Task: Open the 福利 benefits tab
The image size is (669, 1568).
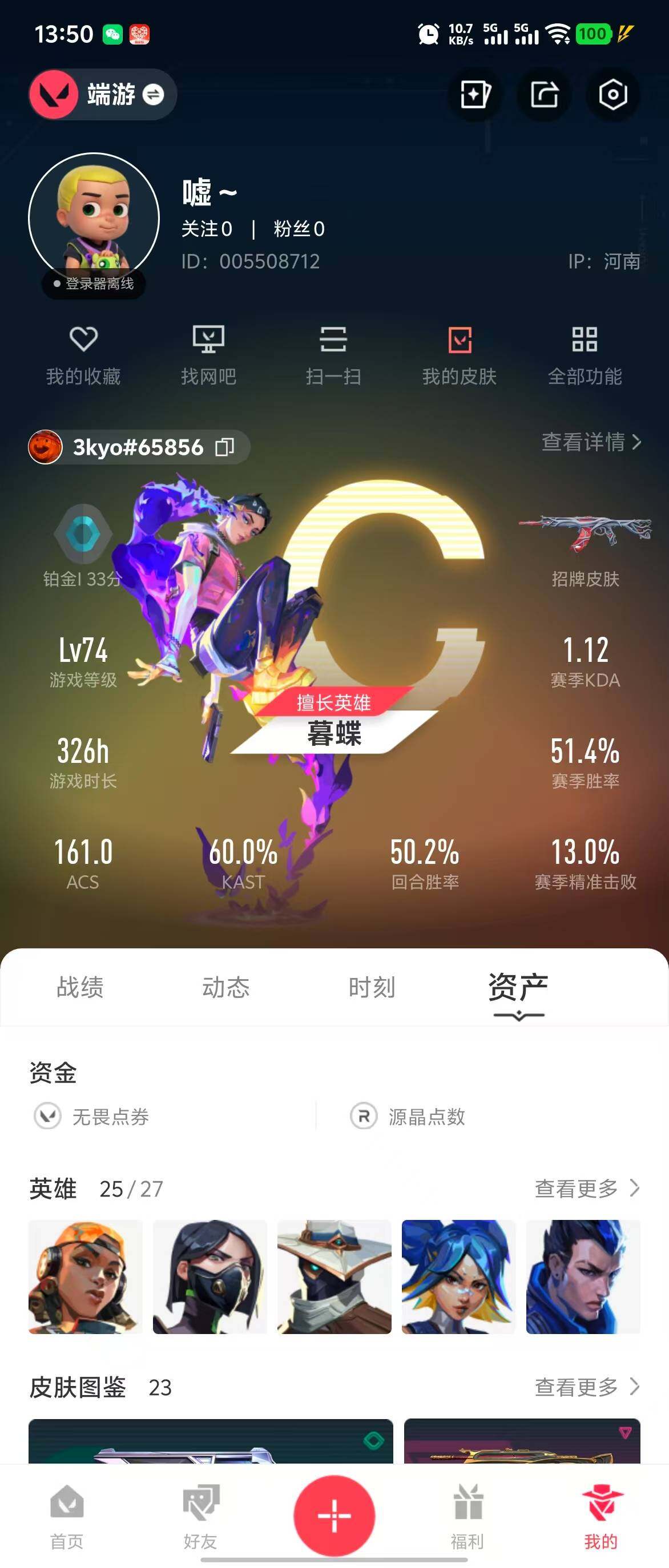Action: [x=468, y=1514]
